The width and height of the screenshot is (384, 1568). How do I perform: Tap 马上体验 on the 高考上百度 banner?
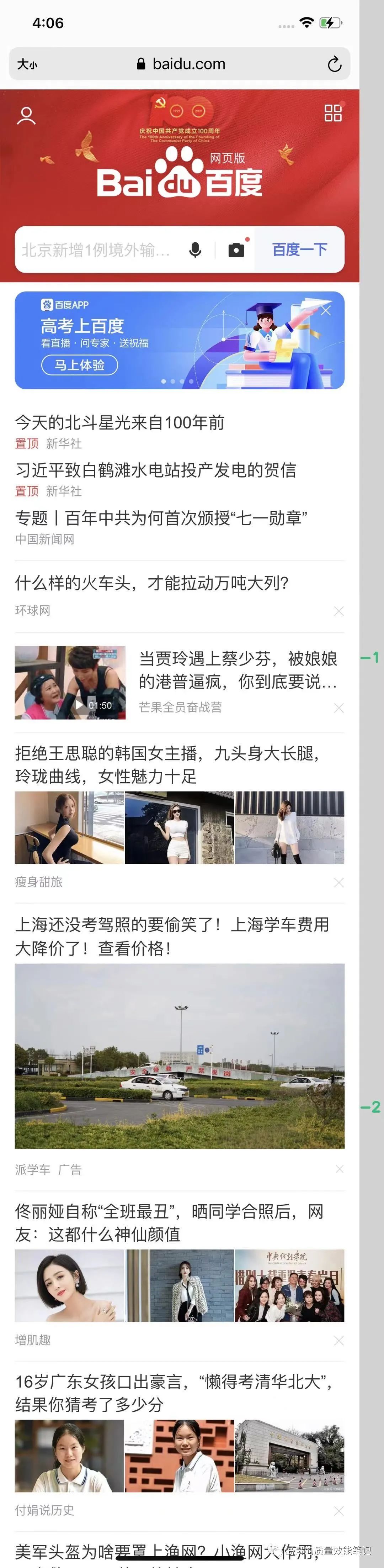click(x=80, y=365)
